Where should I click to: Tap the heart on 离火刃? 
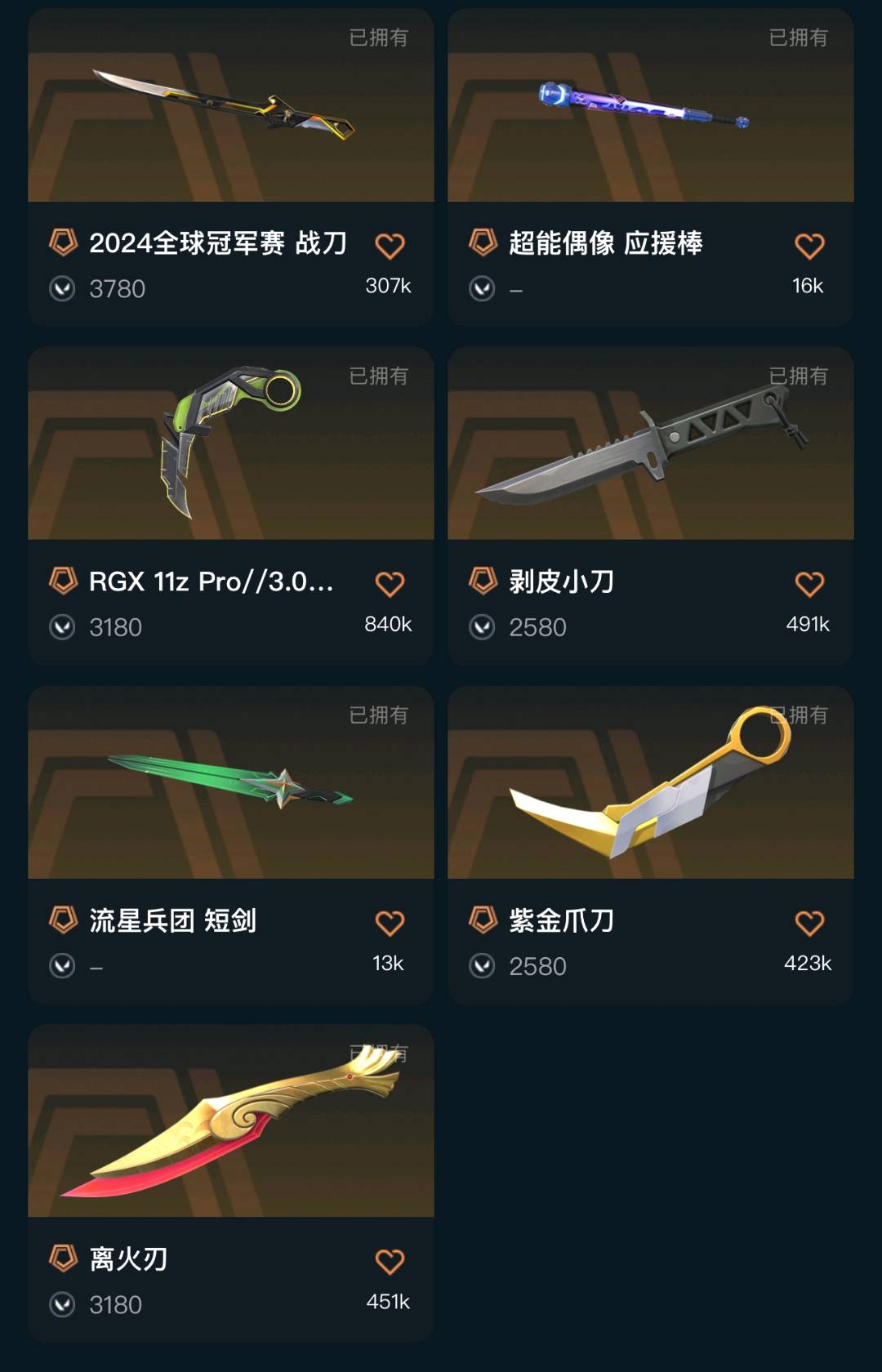point(390,1262)
